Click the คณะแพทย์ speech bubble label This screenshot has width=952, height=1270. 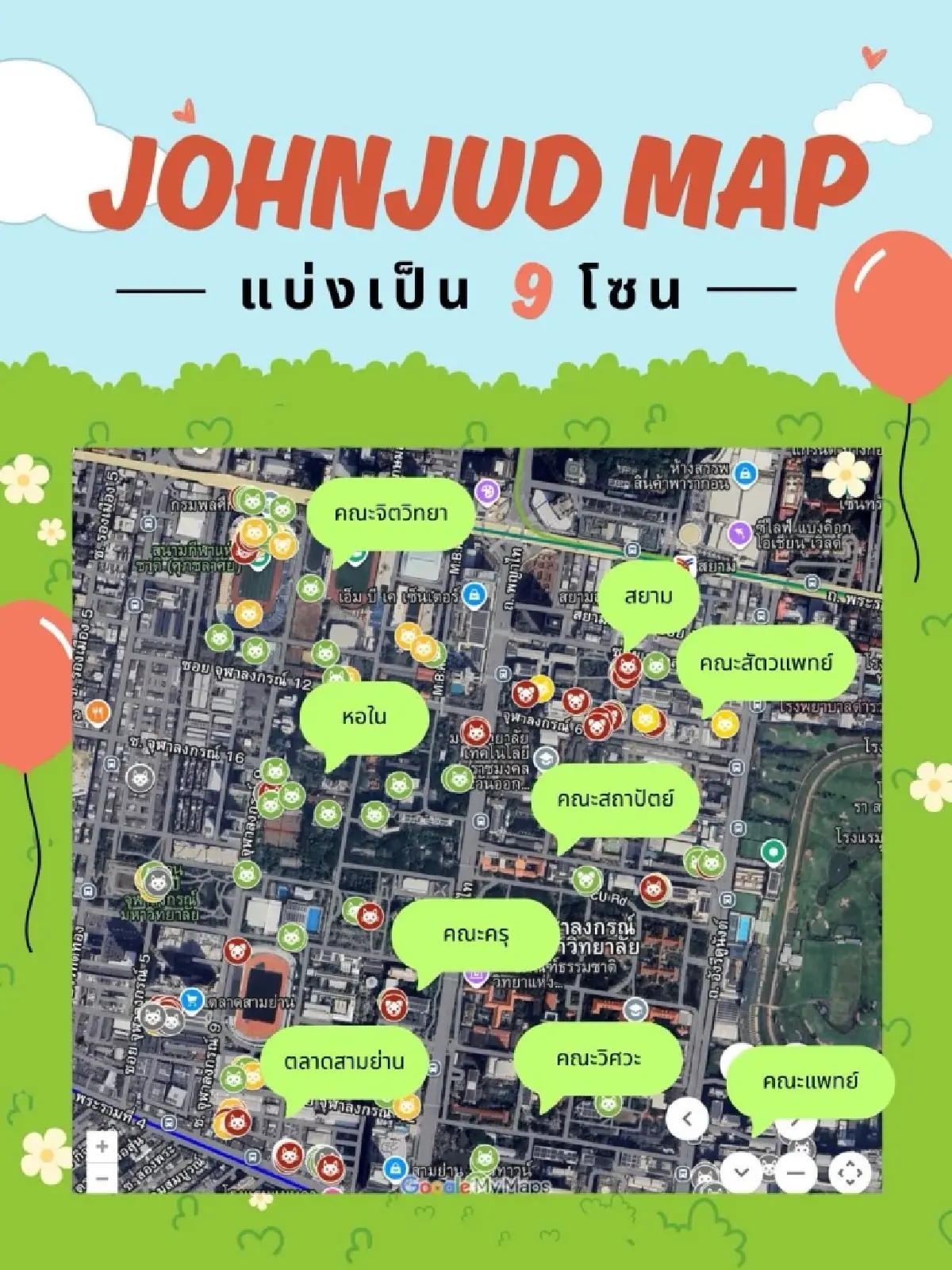812,1081
